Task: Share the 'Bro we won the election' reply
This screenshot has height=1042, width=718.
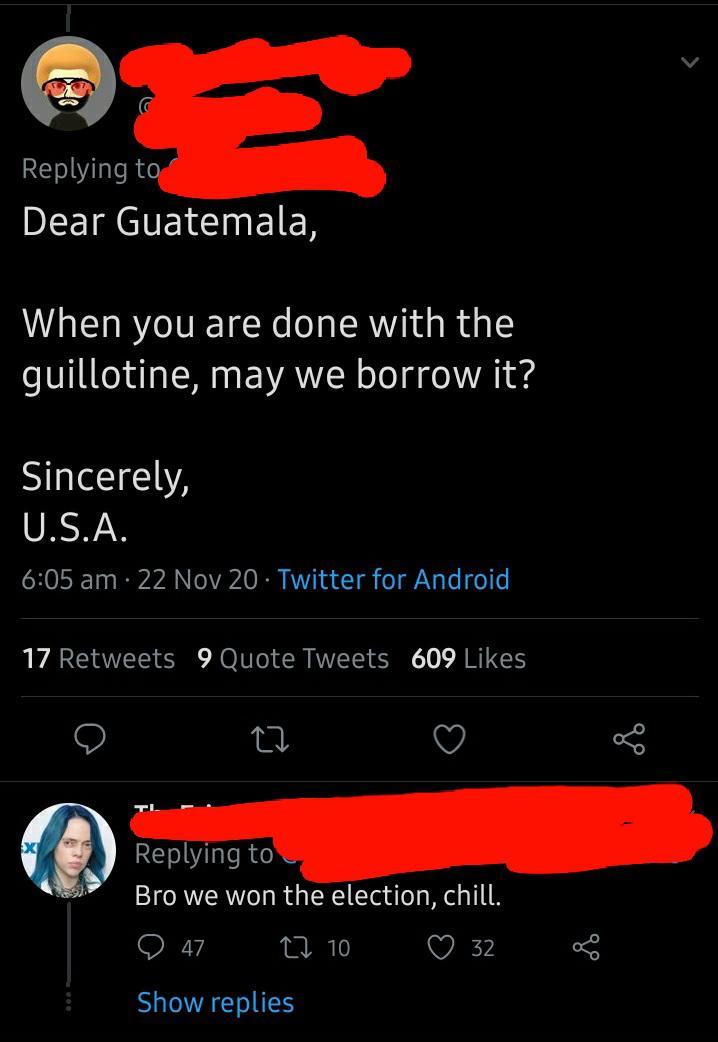Action: (x=584, y=947)
